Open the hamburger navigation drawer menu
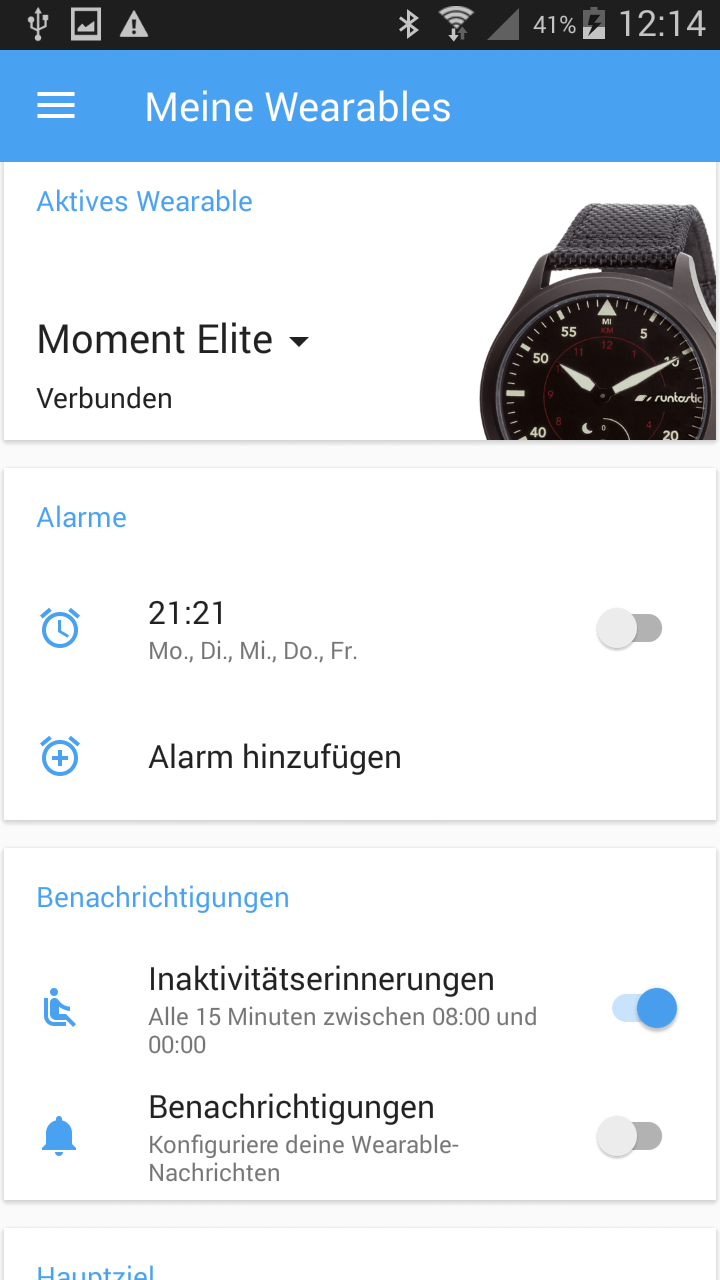Screen dimensions: 720x1280 pyautogui.click(x=56, y=106)
